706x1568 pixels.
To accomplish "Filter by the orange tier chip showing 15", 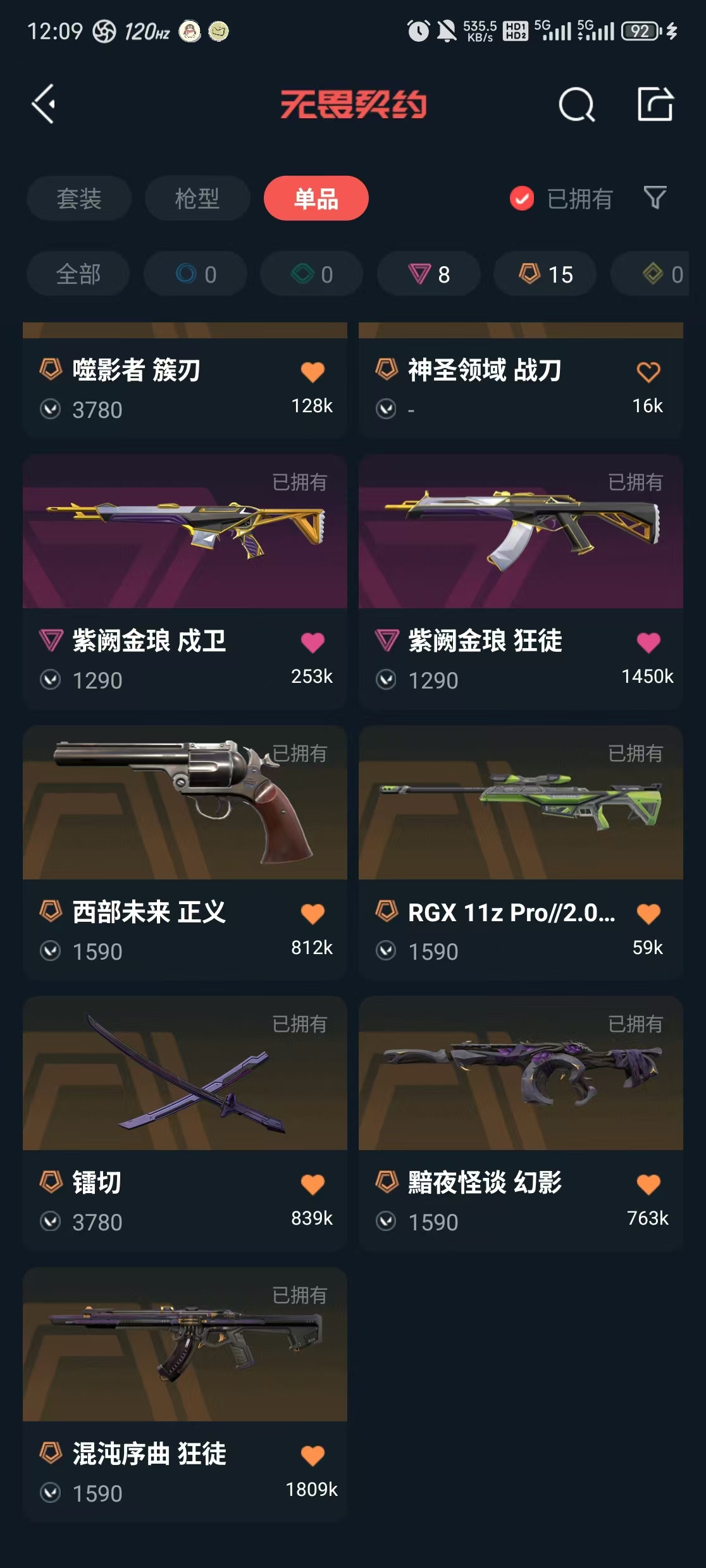I will tap(545, 274).
